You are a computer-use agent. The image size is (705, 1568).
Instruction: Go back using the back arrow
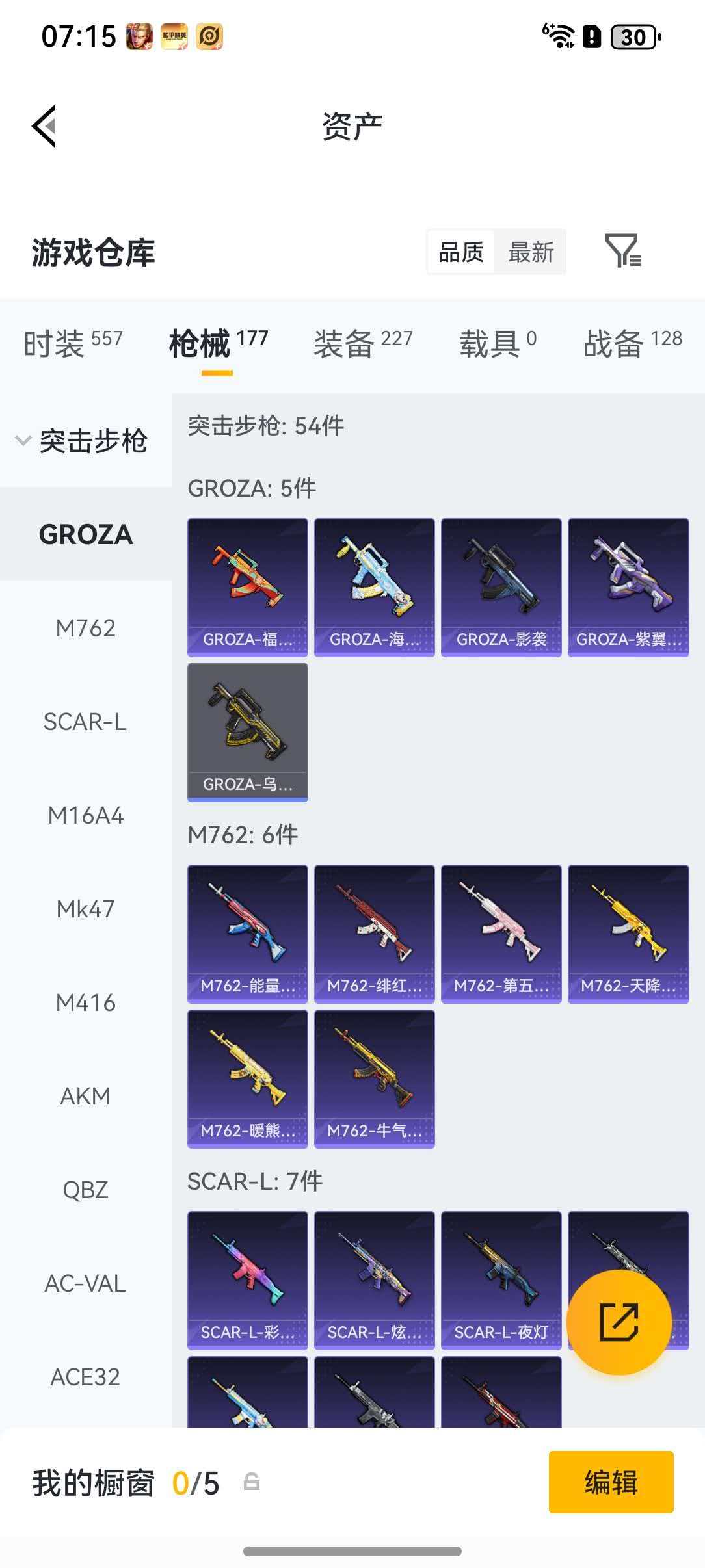click(44, 126)
